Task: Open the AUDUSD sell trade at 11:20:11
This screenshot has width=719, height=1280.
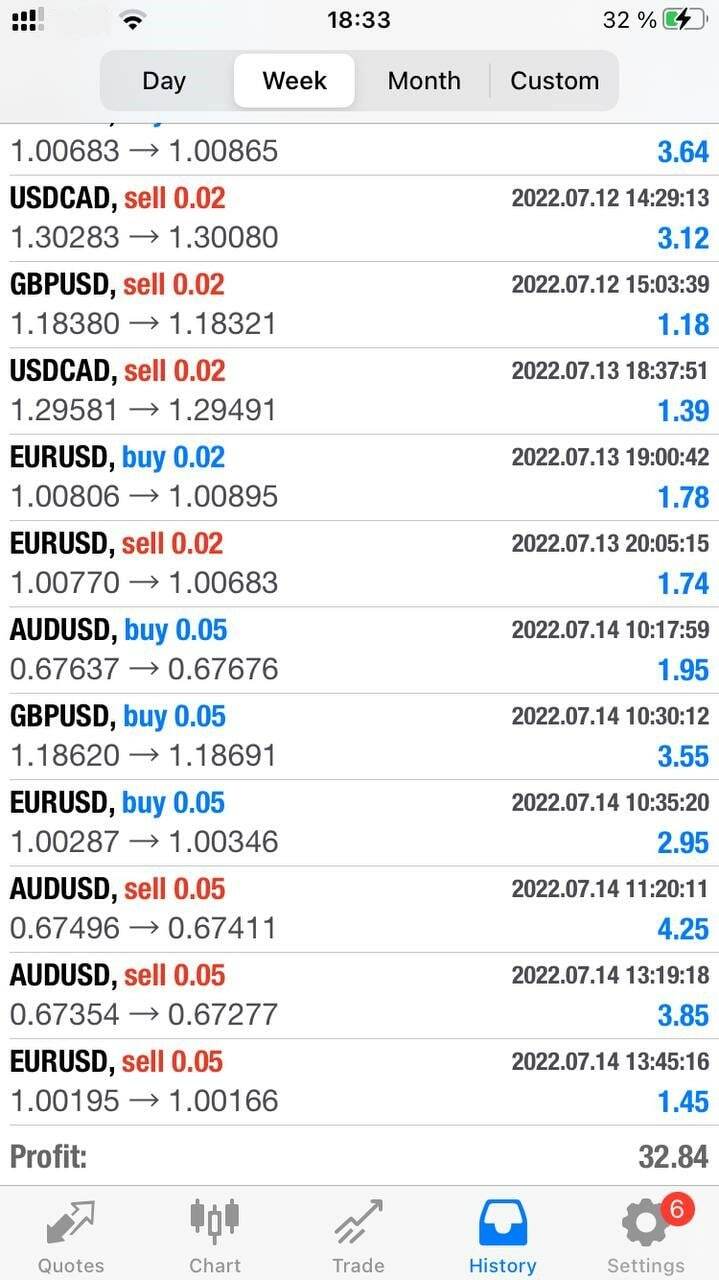Action: click(359, 909)
